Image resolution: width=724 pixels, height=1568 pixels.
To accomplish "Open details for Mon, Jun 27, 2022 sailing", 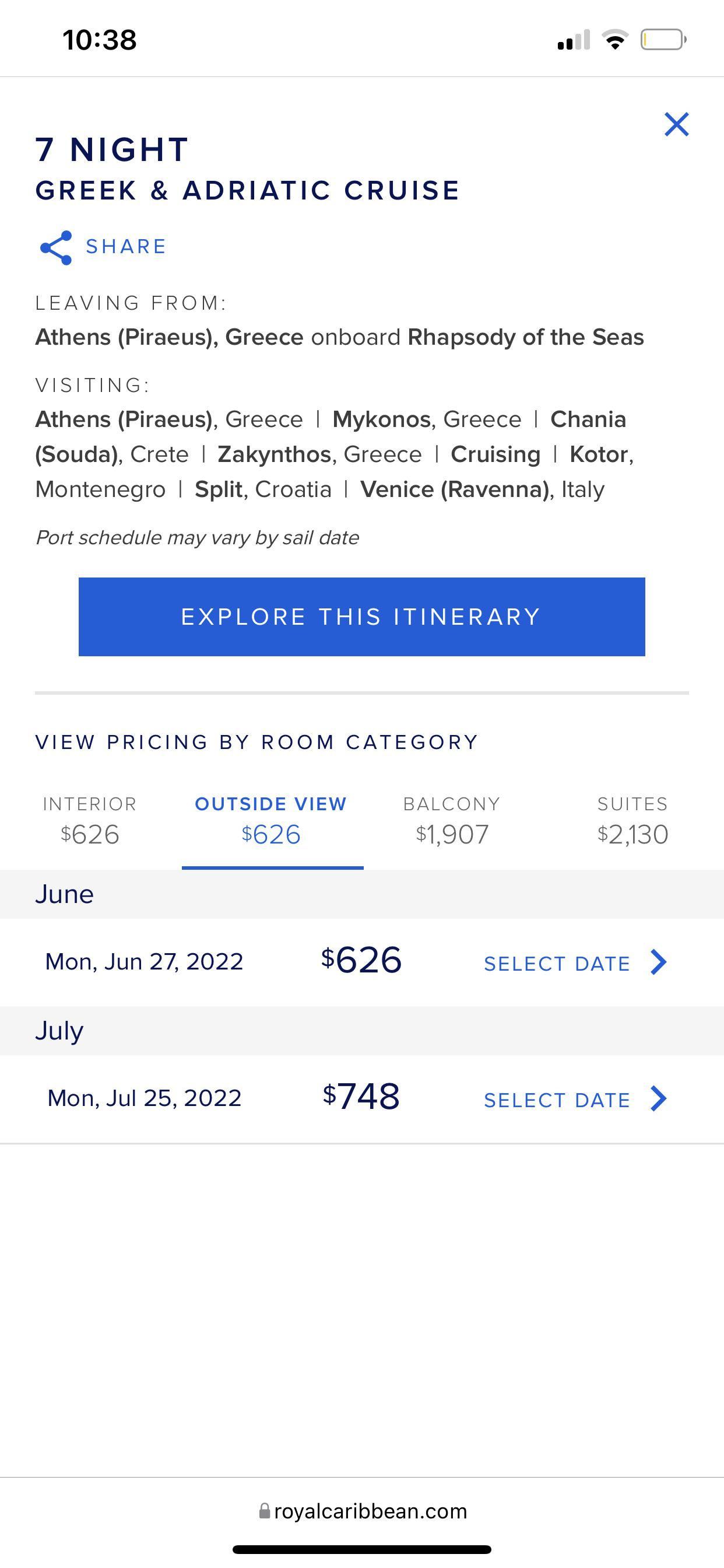I will pos(143,961).
